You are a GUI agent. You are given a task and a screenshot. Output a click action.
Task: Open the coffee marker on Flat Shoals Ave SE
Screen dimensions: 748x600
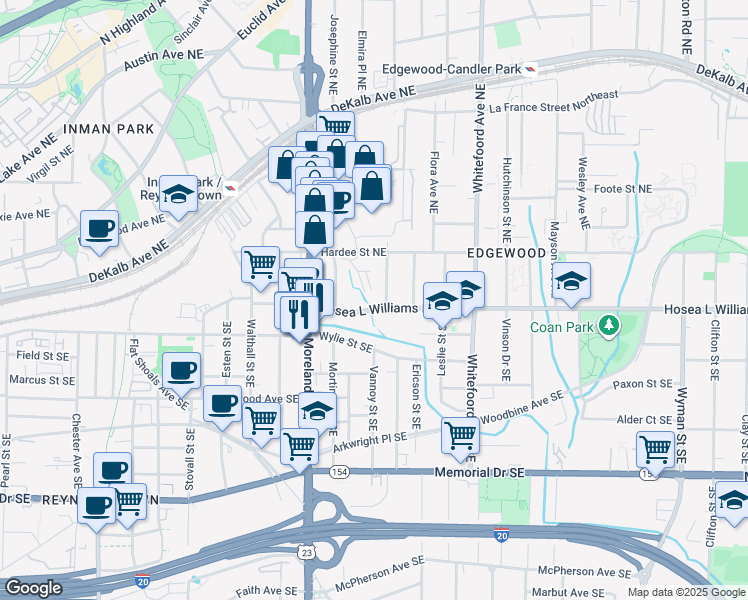click(181, 373)
